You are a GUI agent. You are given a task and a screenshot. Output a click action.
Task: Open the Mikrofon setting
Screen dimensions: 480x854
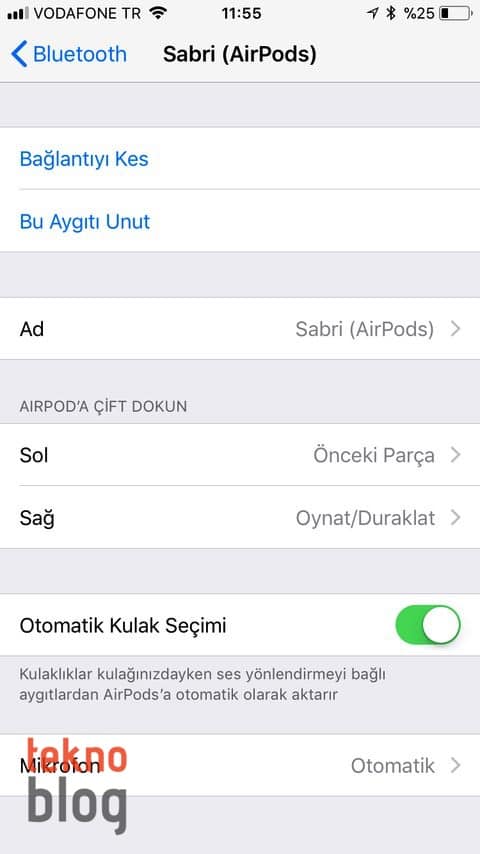coord(240,765)
